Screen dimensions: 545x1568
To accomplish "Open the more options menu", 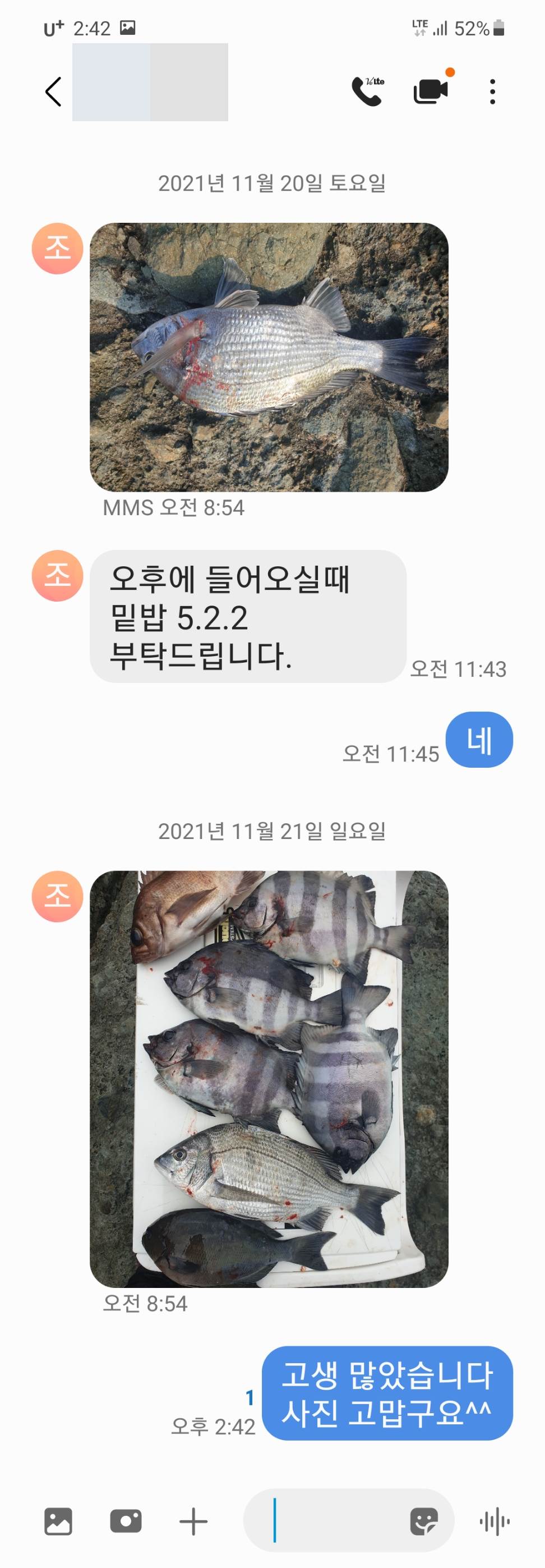I will 492,92.
